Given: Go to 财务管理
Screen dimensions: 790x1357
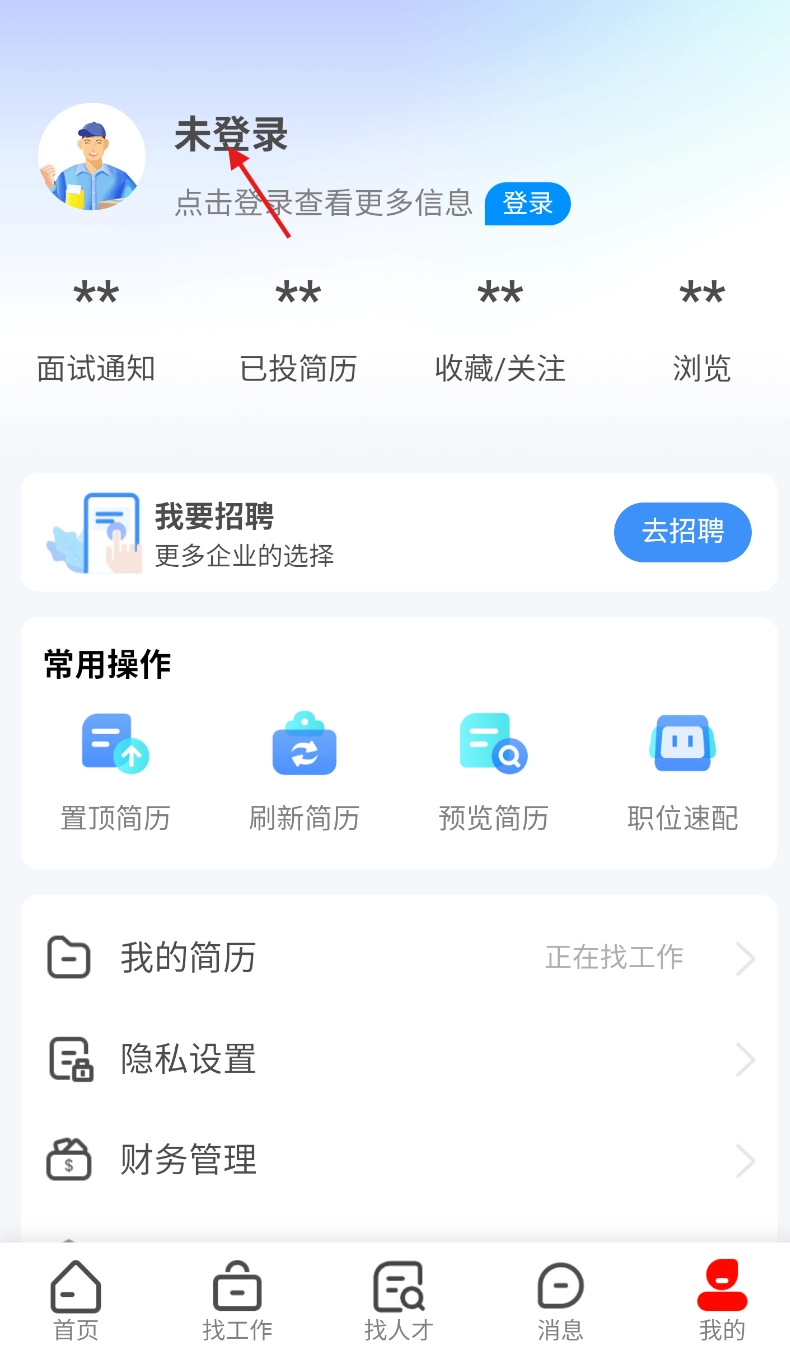Looking at the screenshot, I should [398, 1160].
